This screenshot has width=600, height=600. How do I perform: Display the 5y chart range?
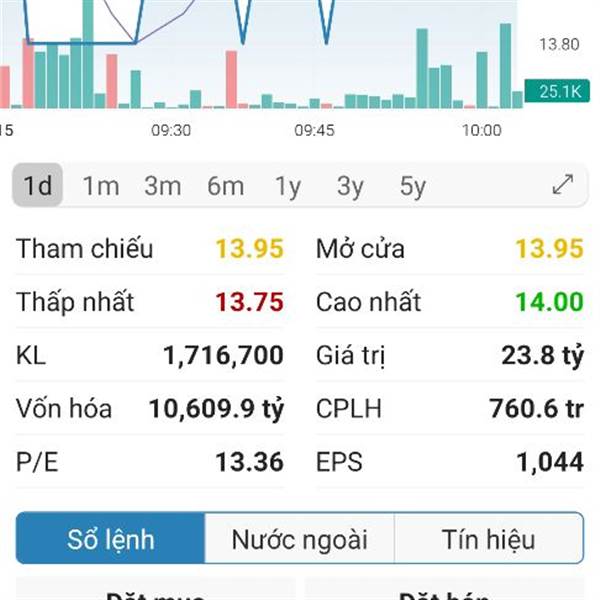412,186
